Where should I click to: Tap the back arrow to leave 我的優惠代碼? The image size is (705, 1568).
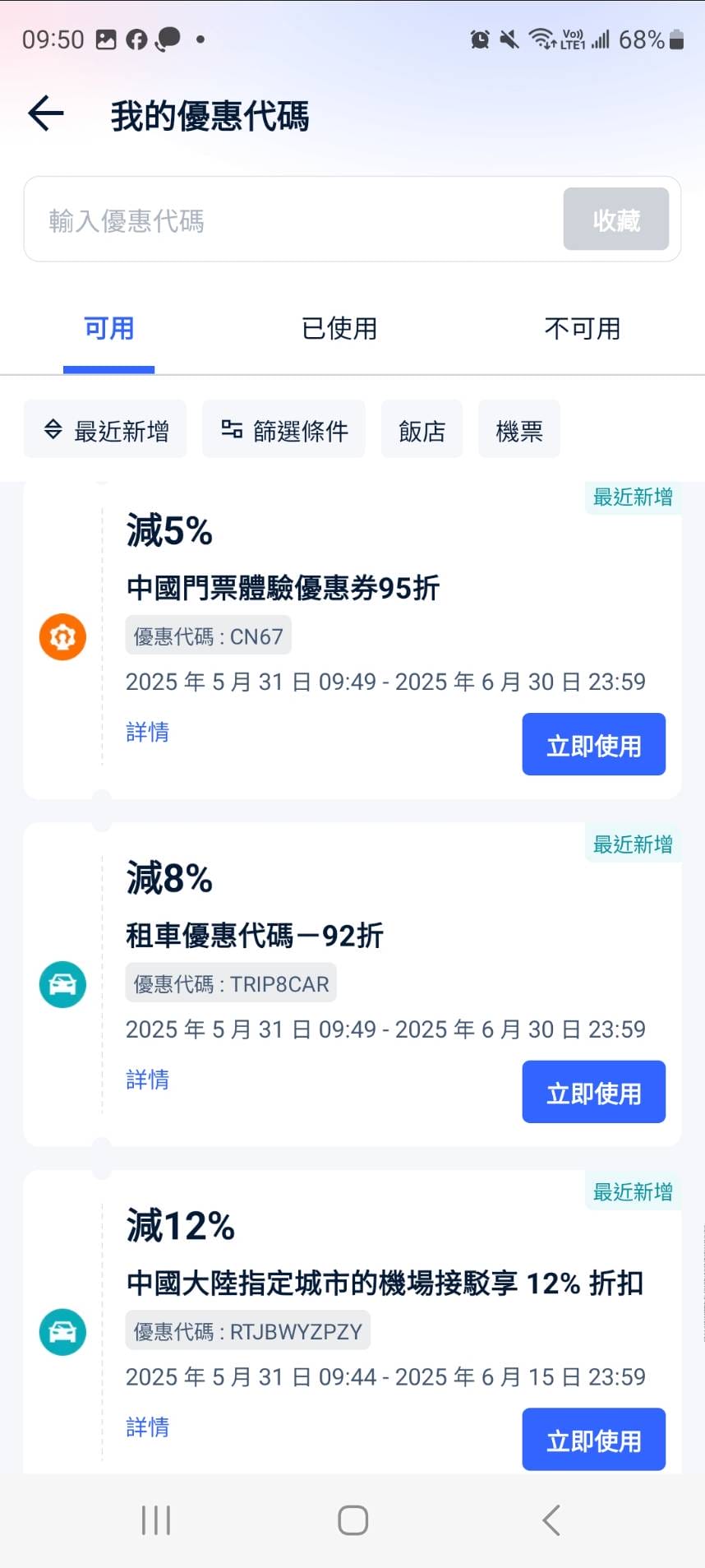click(x=45, y=113)
